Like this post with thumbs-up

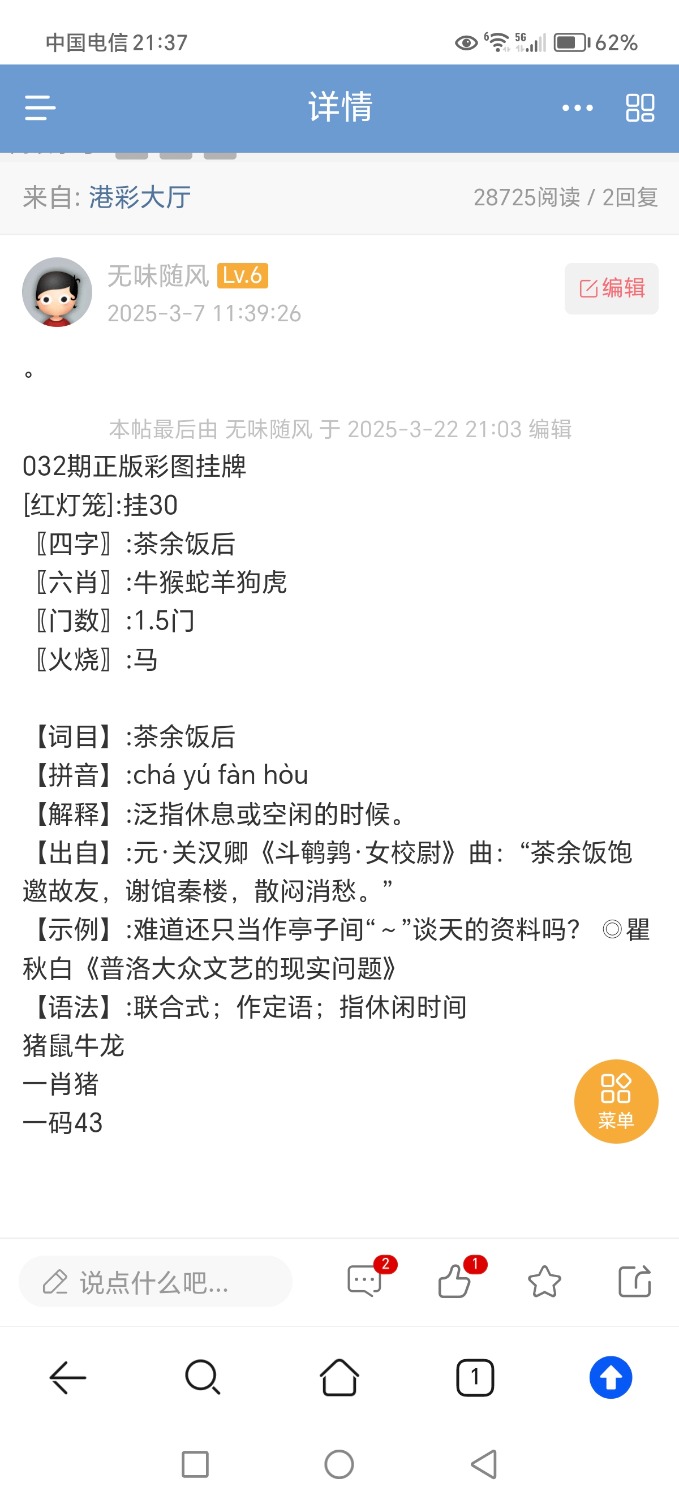point(455,1281)
